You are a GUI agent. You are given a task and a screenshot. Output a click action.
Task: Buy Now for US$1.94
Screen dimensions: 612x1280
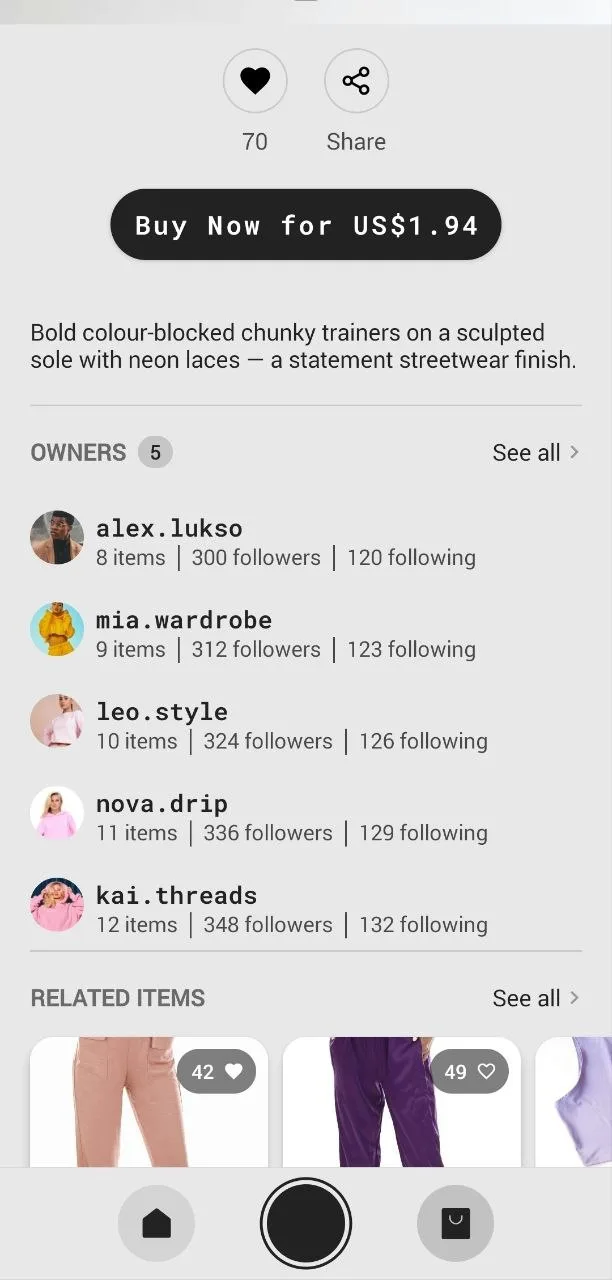(306, 225)
